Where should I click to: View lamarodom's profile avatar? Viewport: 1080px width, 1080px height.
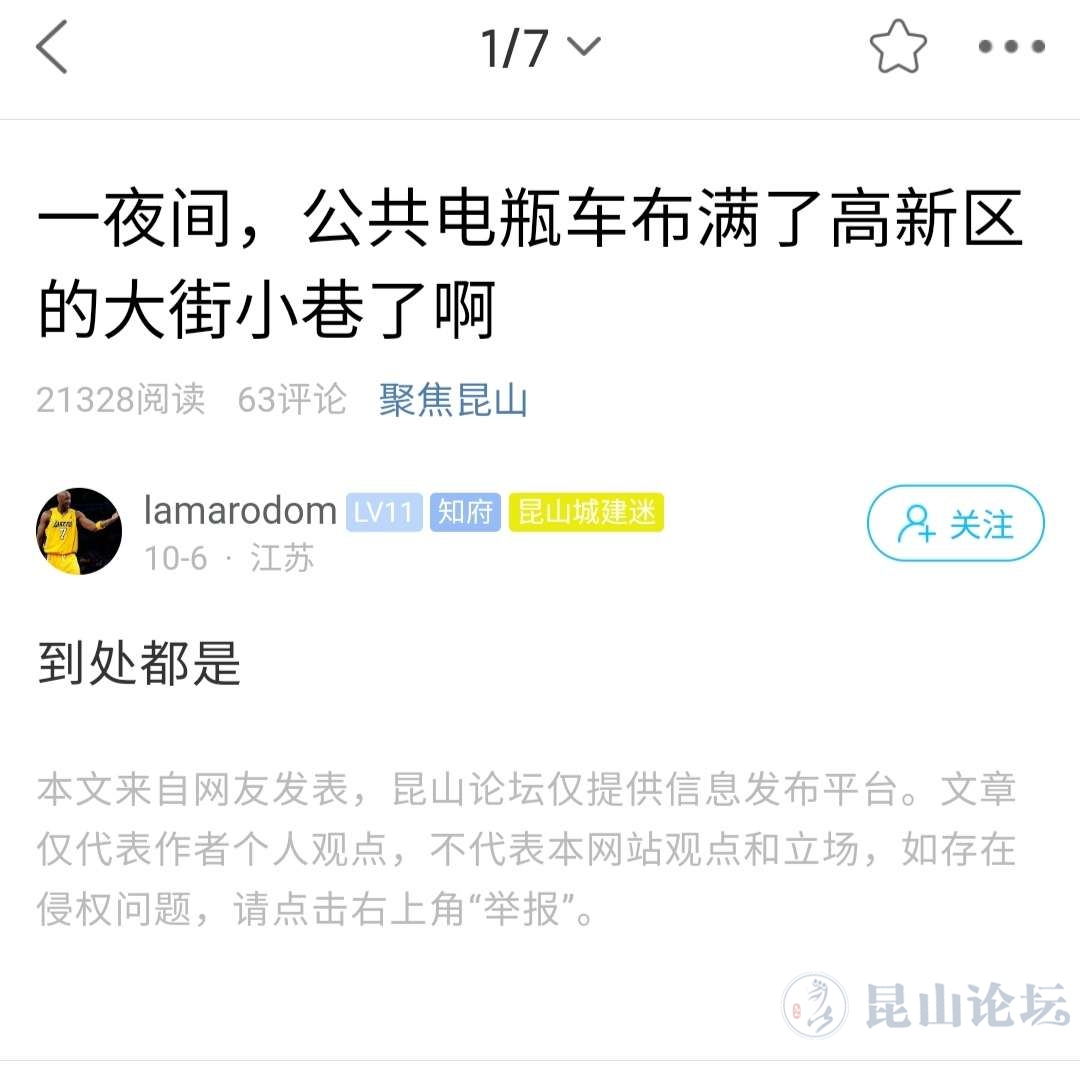click(x=79, y=531)
